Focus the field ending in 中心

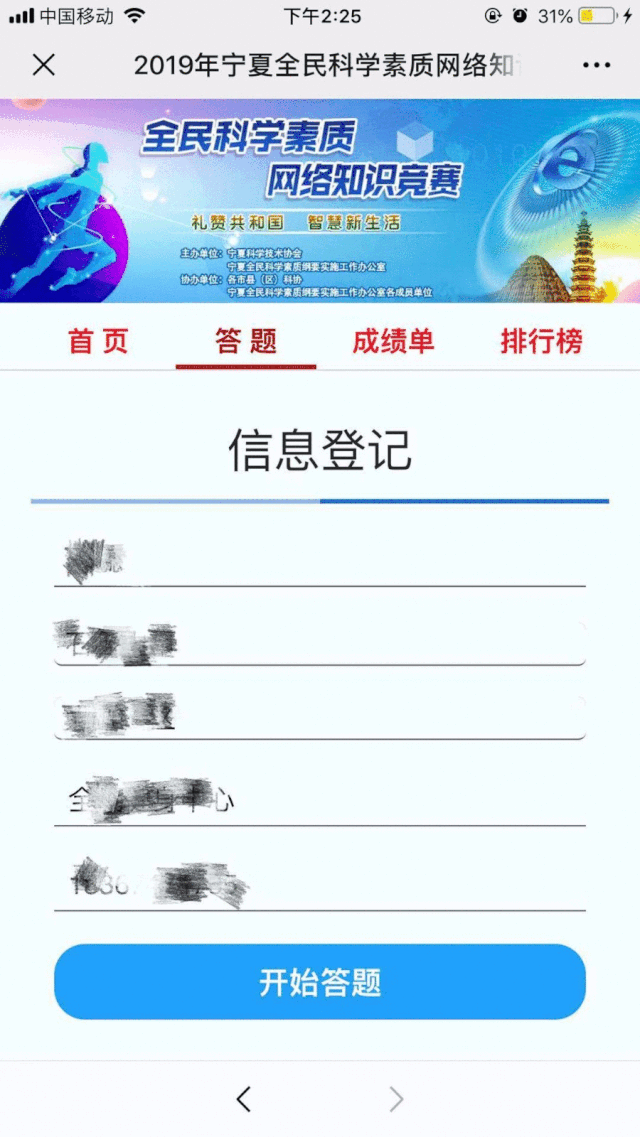(320, 800)
